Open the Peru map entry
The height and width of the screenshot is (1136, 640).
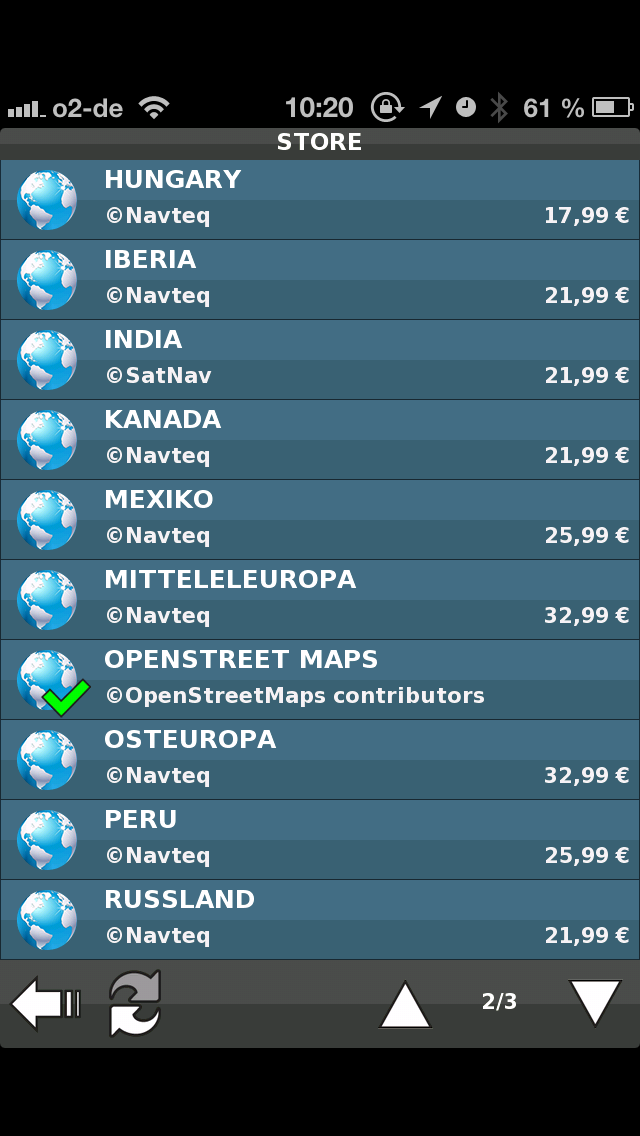320,839
